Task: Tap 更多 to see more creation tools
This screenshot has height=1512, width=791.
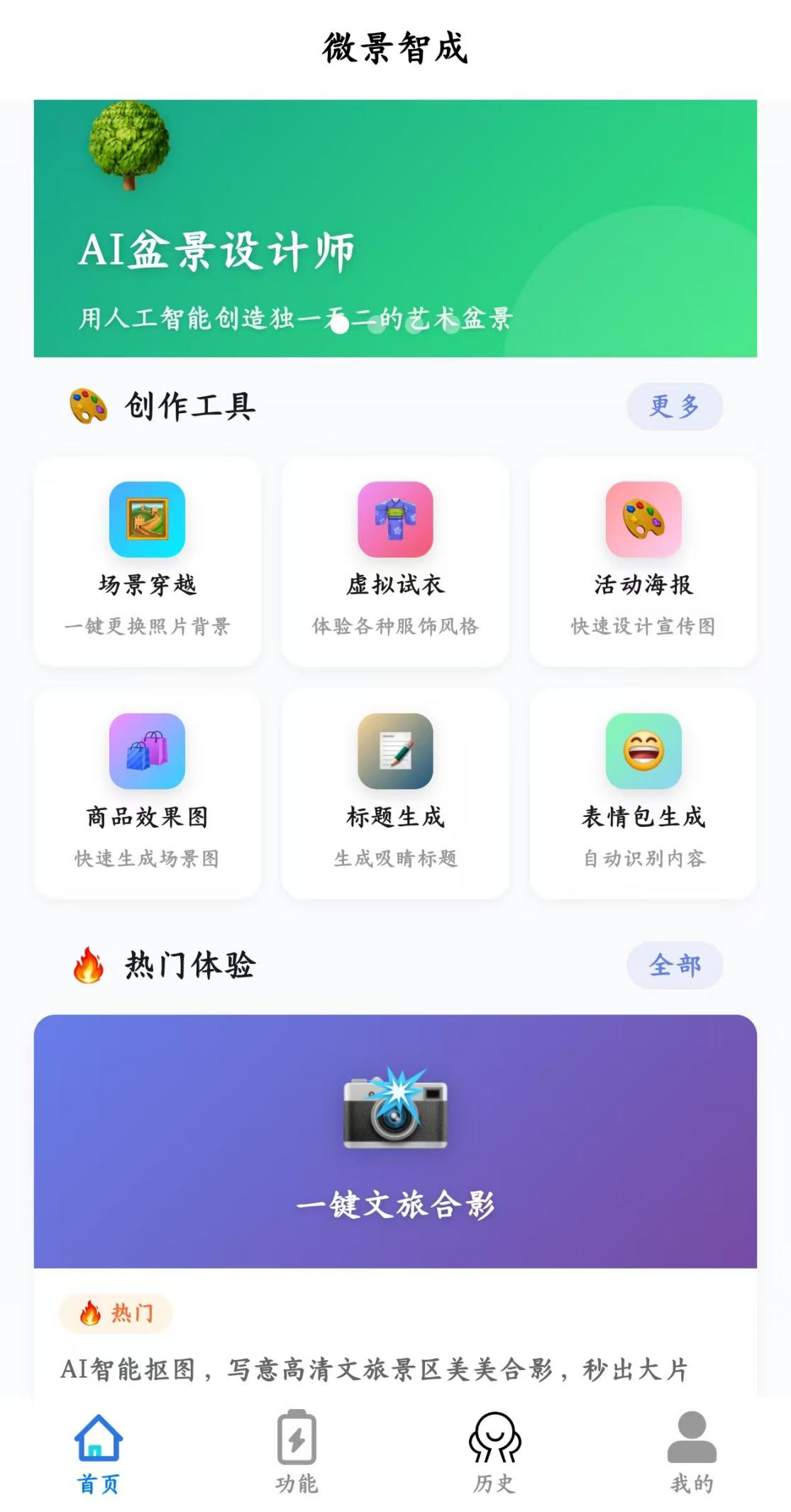Action: click(674, 407)
